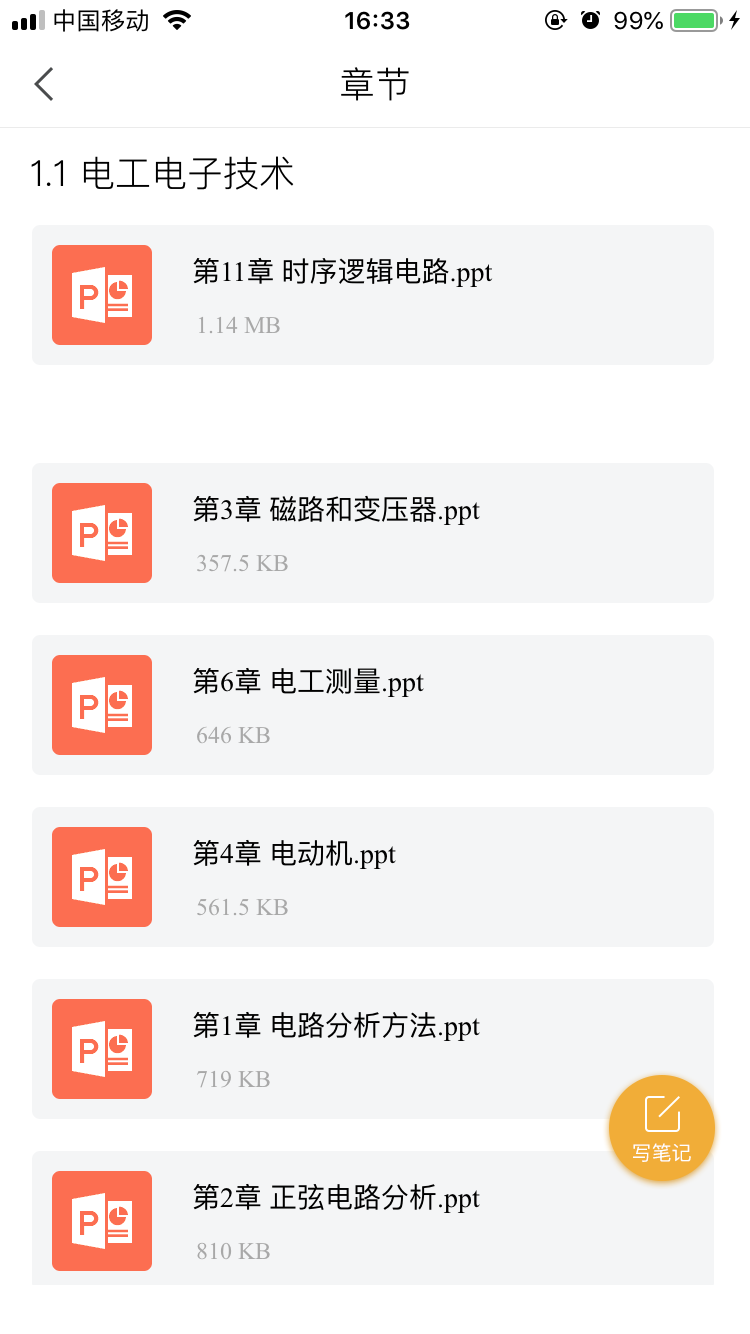Open 第1章 电路分析方法.ppt file
Image resolution: width=750 pixels, height=1334 pixels.
click(x=373, y=1049)
